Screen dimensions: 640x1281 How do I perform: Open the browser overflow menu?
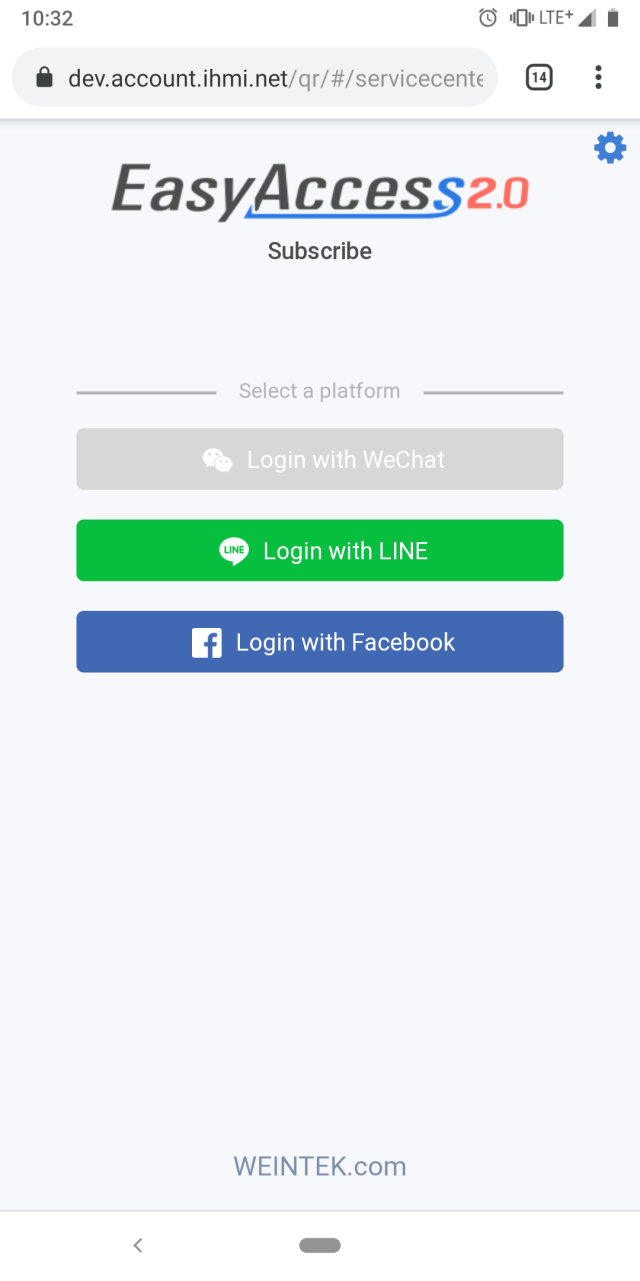(598, 77)
